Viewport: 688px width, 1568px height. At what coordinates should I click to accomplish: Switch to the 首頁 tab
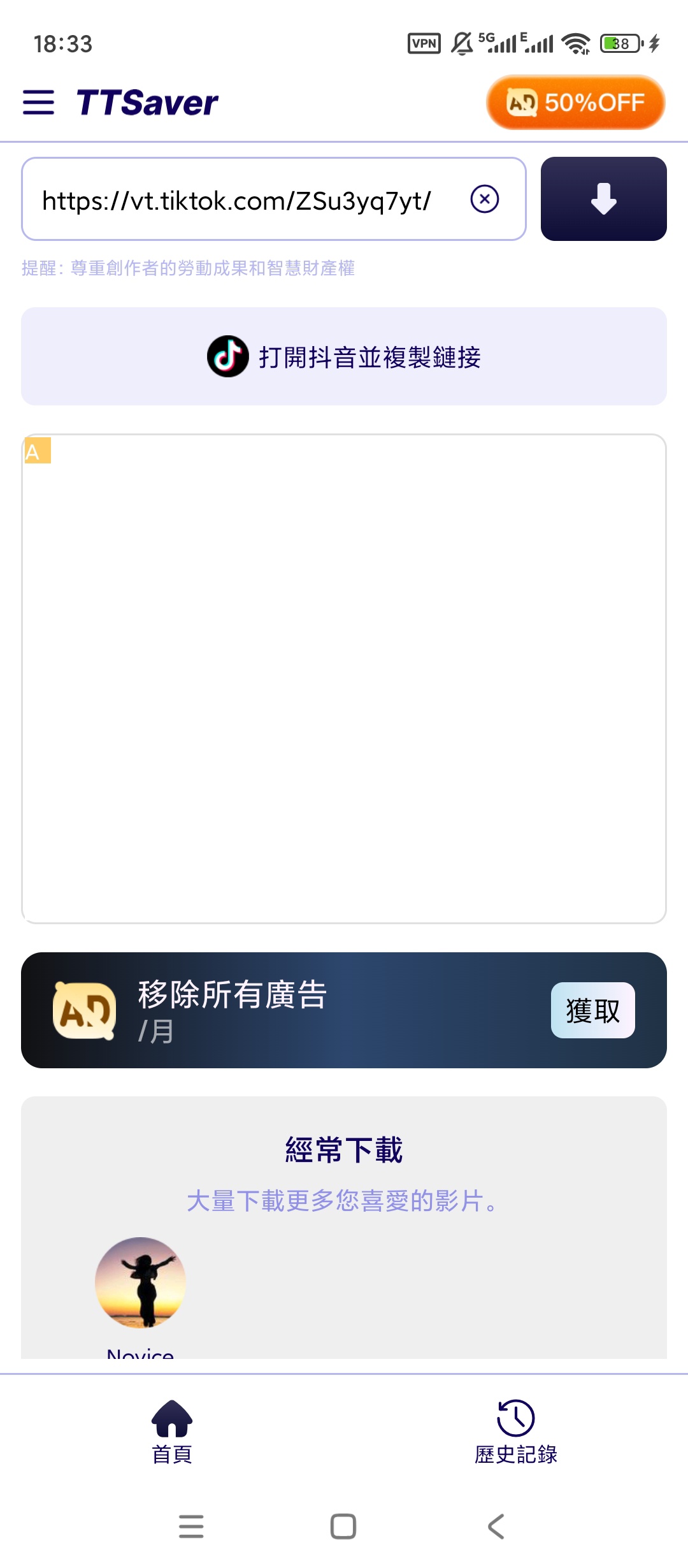(172, 1431)
